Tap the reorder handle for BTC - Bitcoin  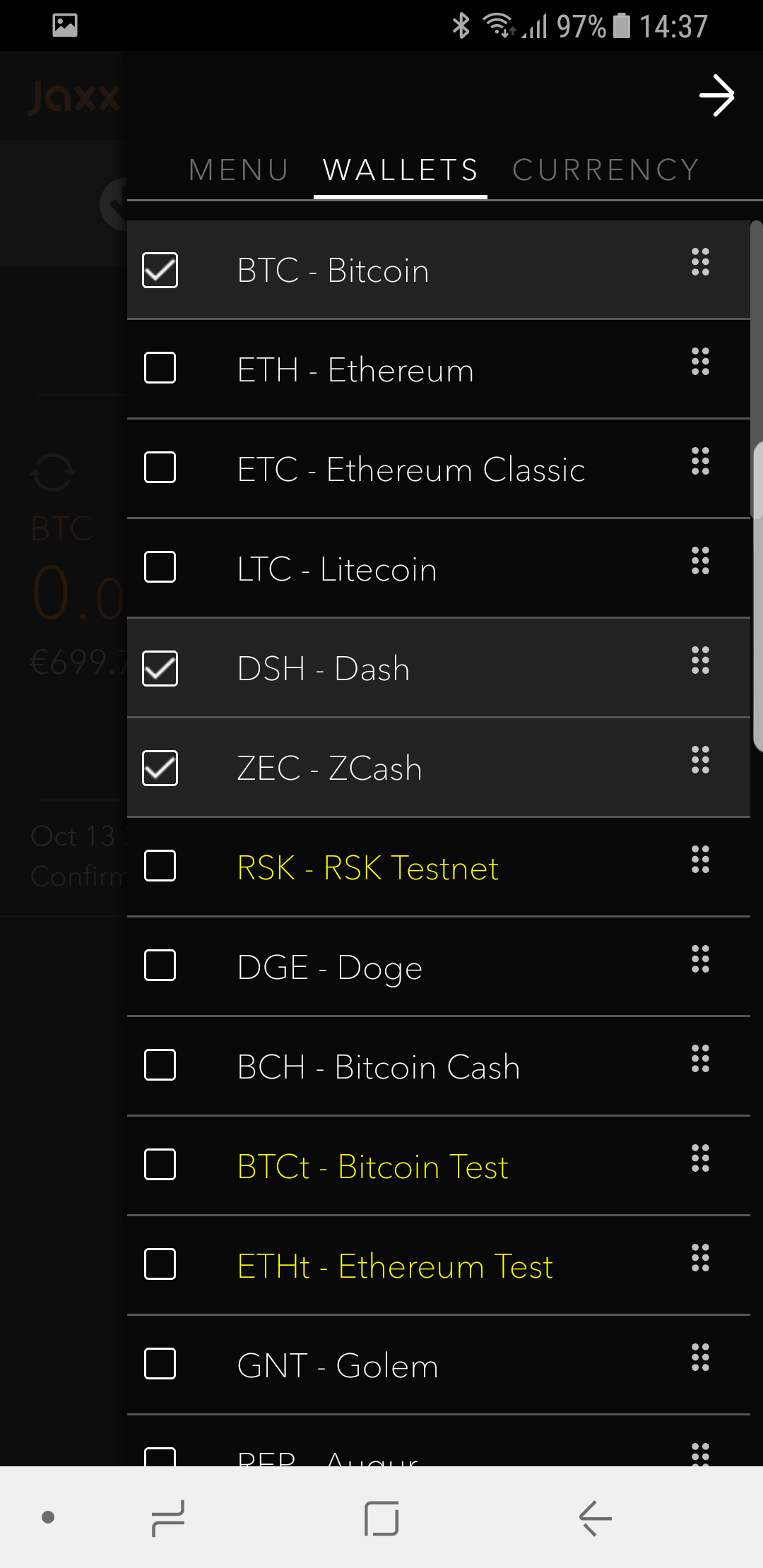pyautogui.click(x=700, y=262)
